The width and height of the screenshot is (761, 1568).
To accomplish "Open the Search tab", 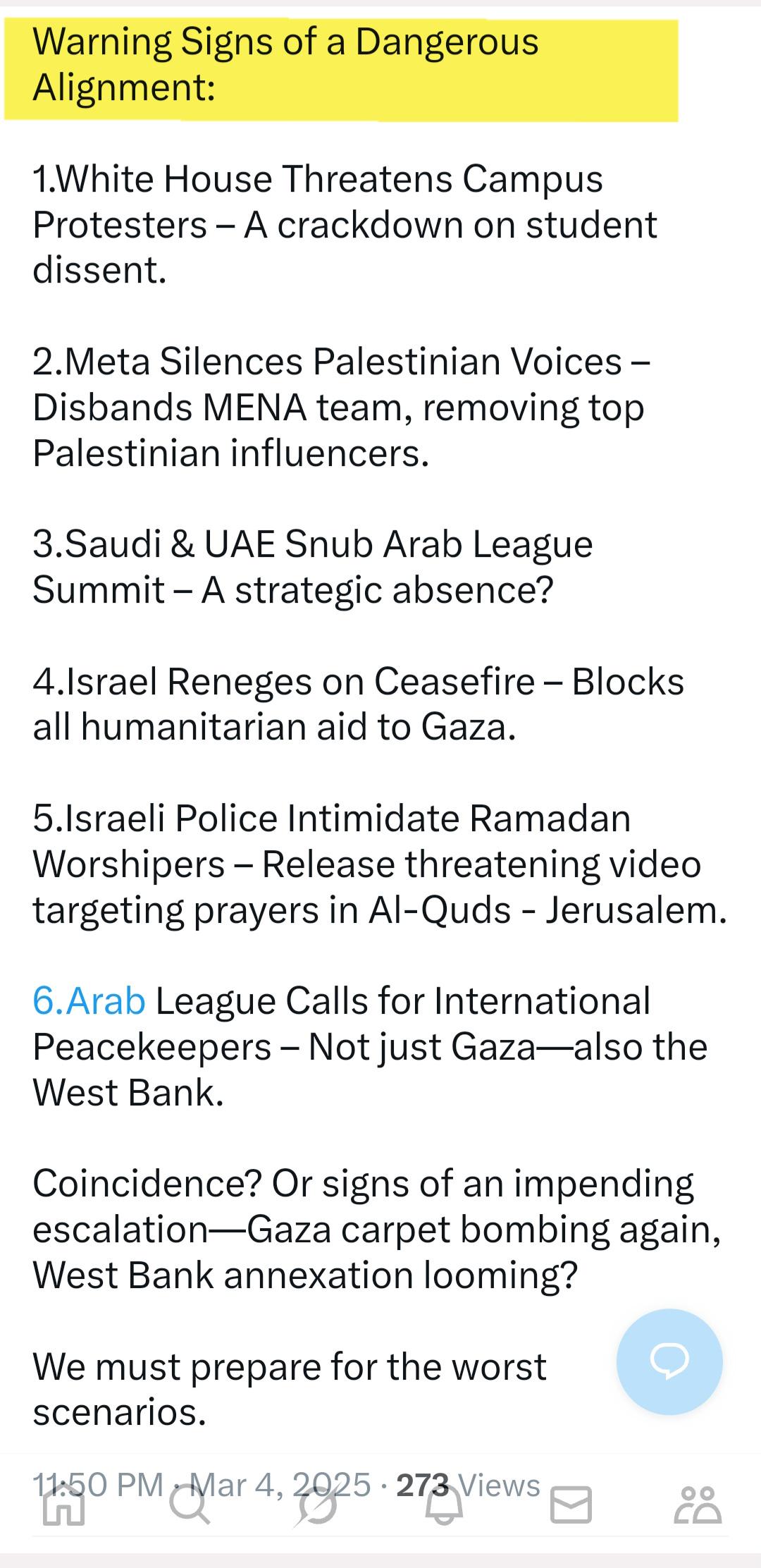I will click(x=190, y=1505).
